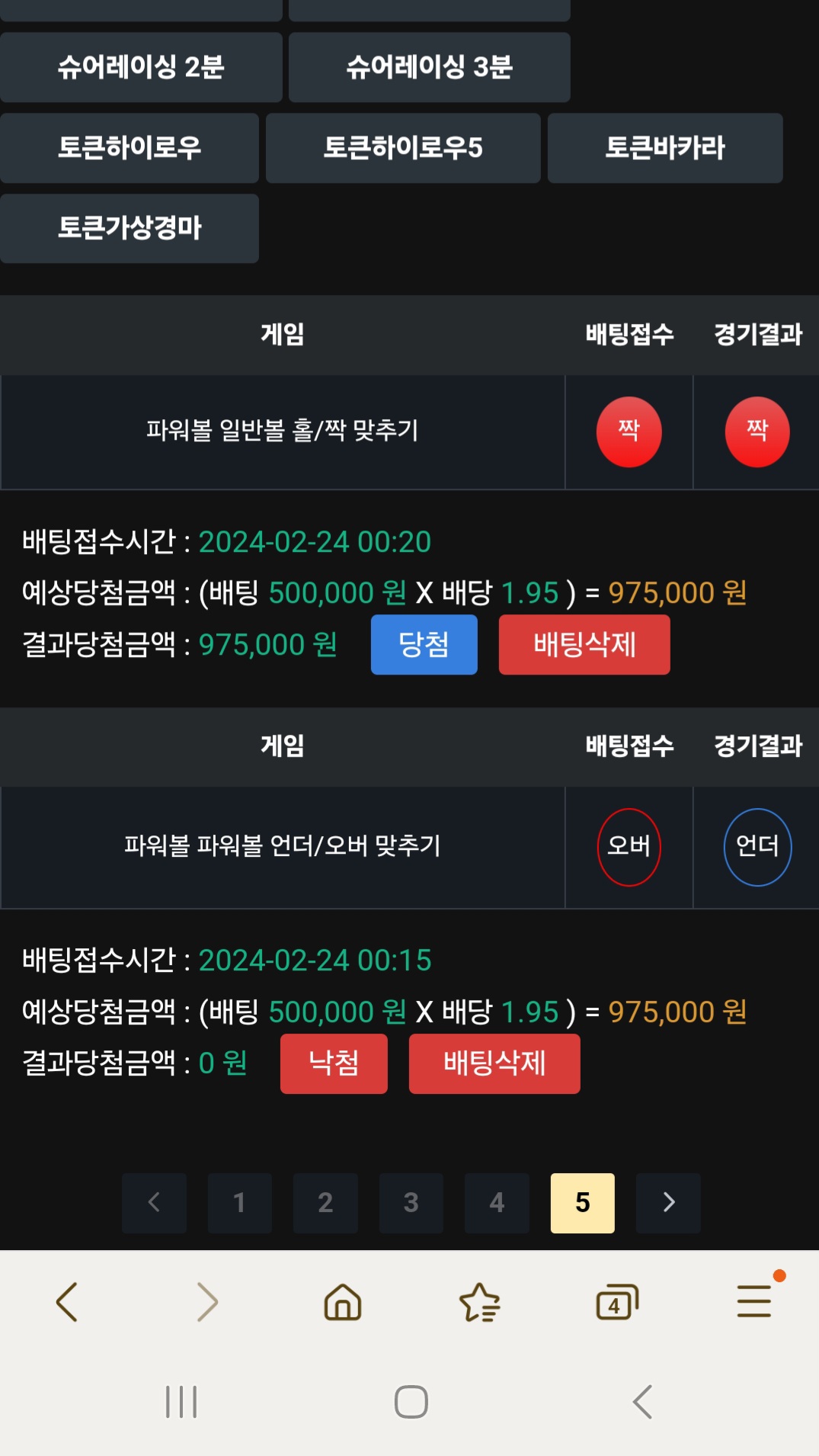Tap the next page arrow in pagination

click(x=668, y=1203)
